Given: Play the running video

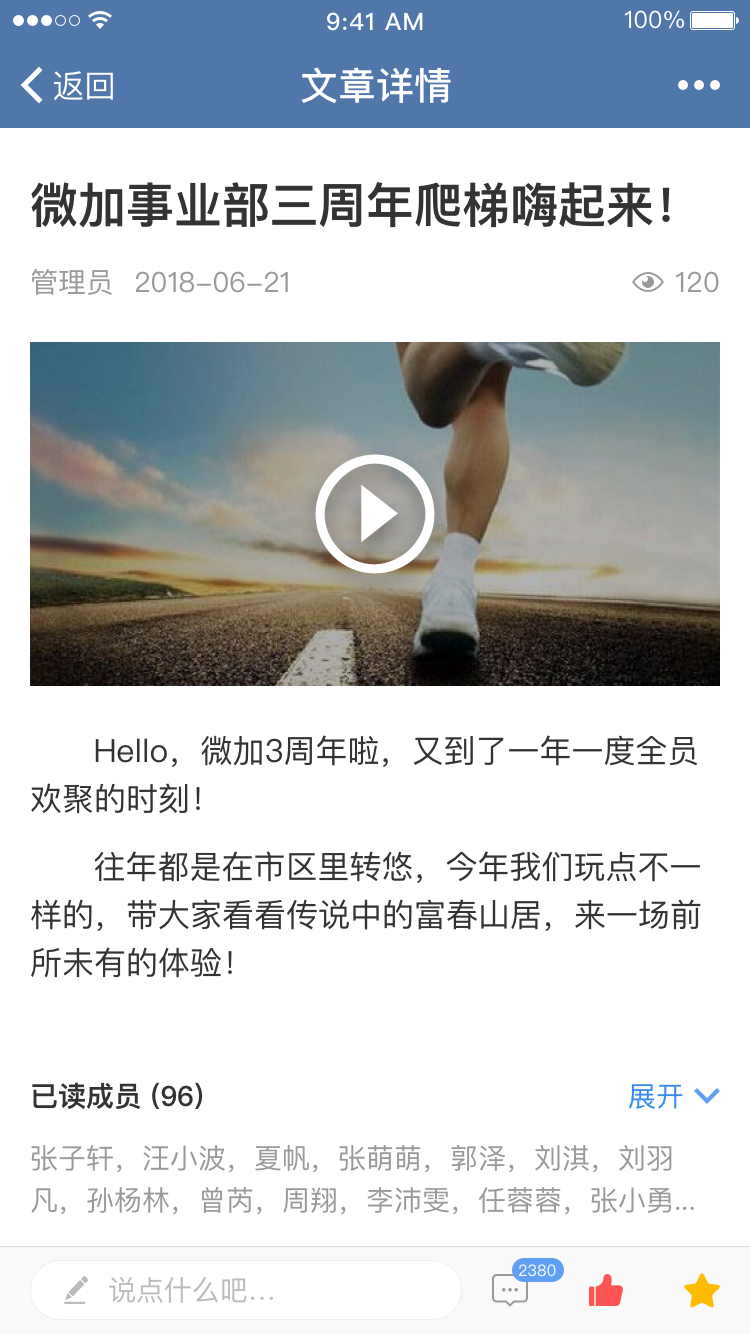Looking at the screenshot, I should 375,514.
